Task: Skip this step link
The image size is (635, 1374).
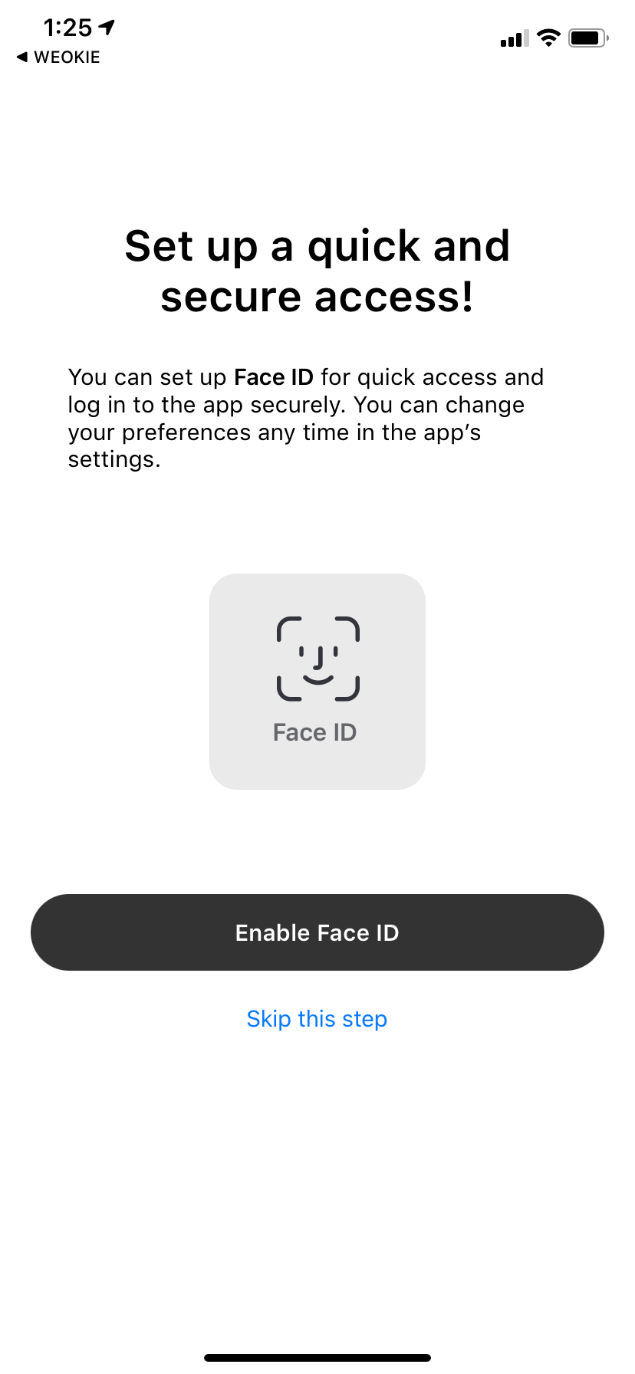Action: click(317, 1019)
